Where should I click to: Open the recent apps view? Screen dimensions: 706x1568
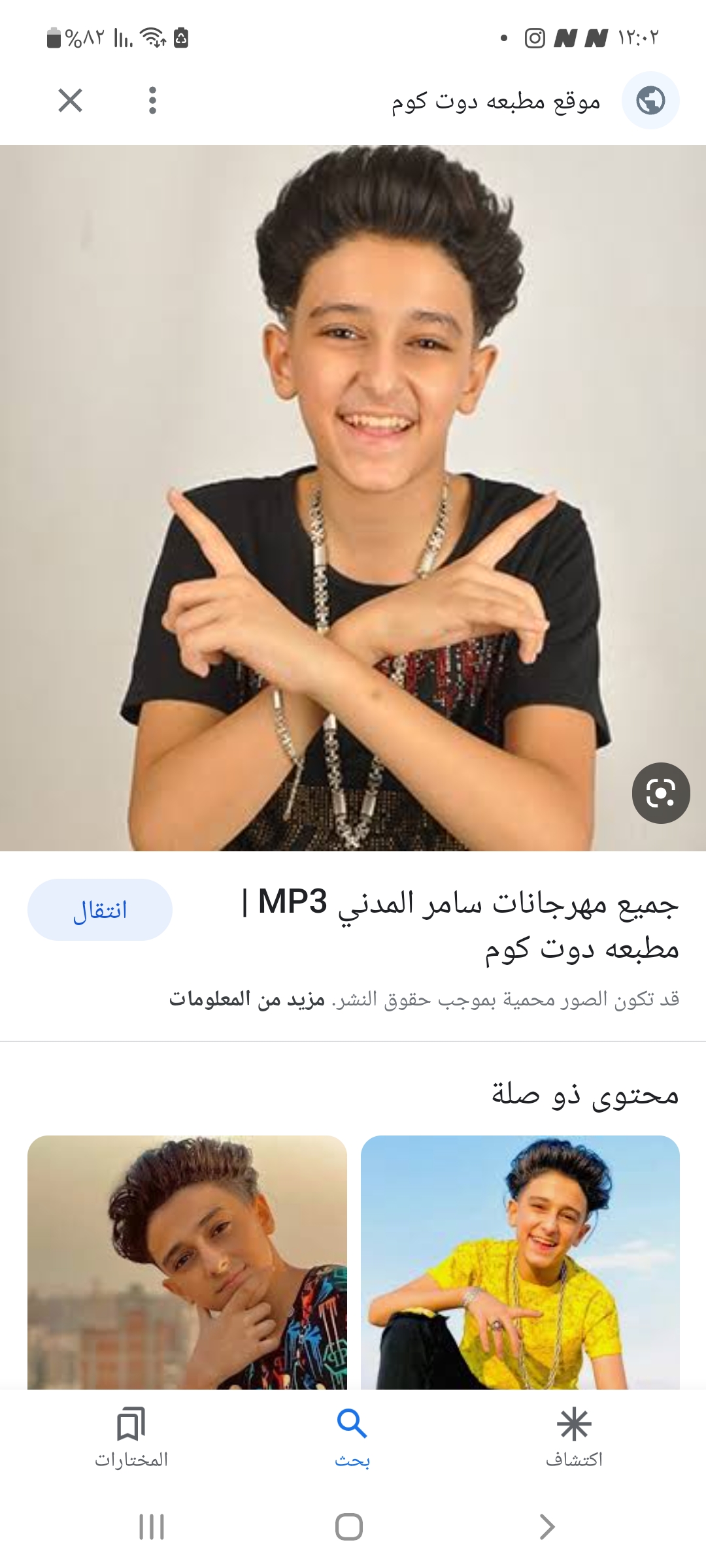(152, 1527)
